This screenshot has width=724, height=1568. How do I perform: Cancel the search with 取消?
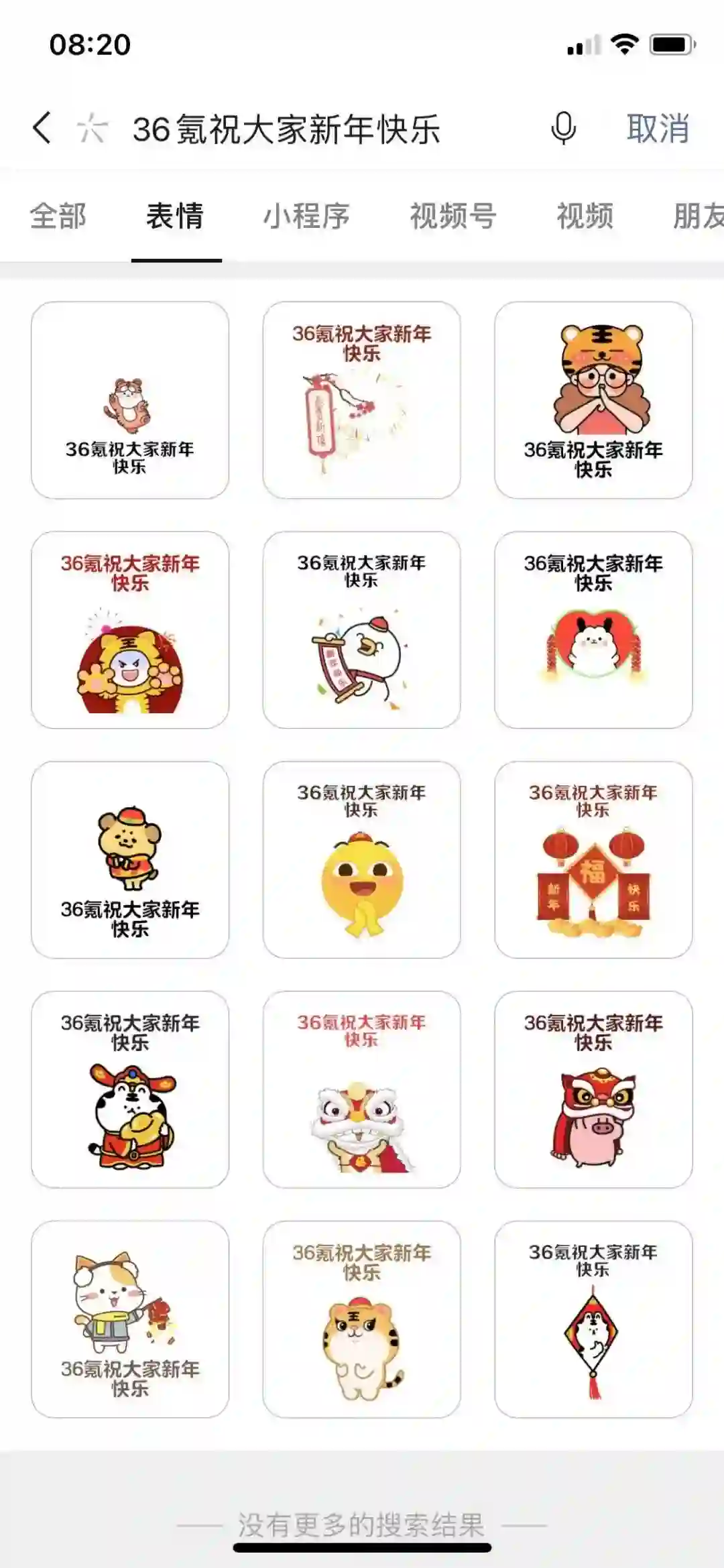[x=658, y=129]
